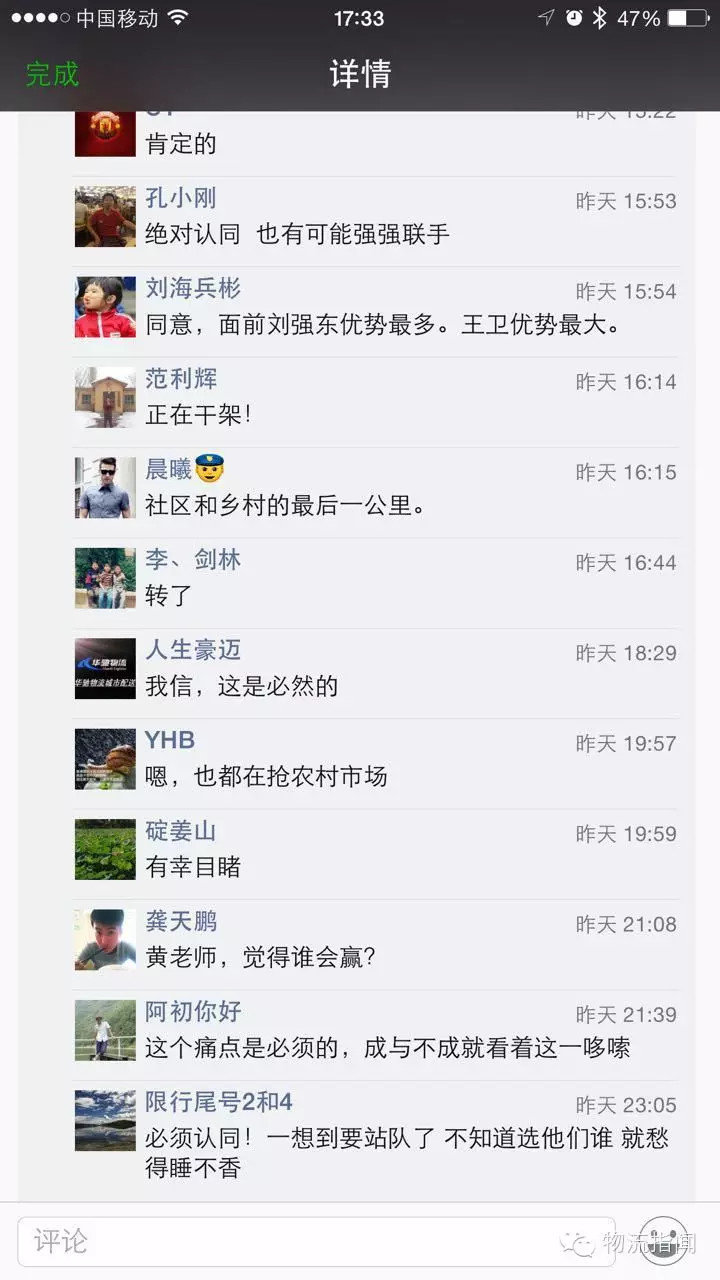
Task: Open 孔小刚's profile from his name
Action: [181, 198]
